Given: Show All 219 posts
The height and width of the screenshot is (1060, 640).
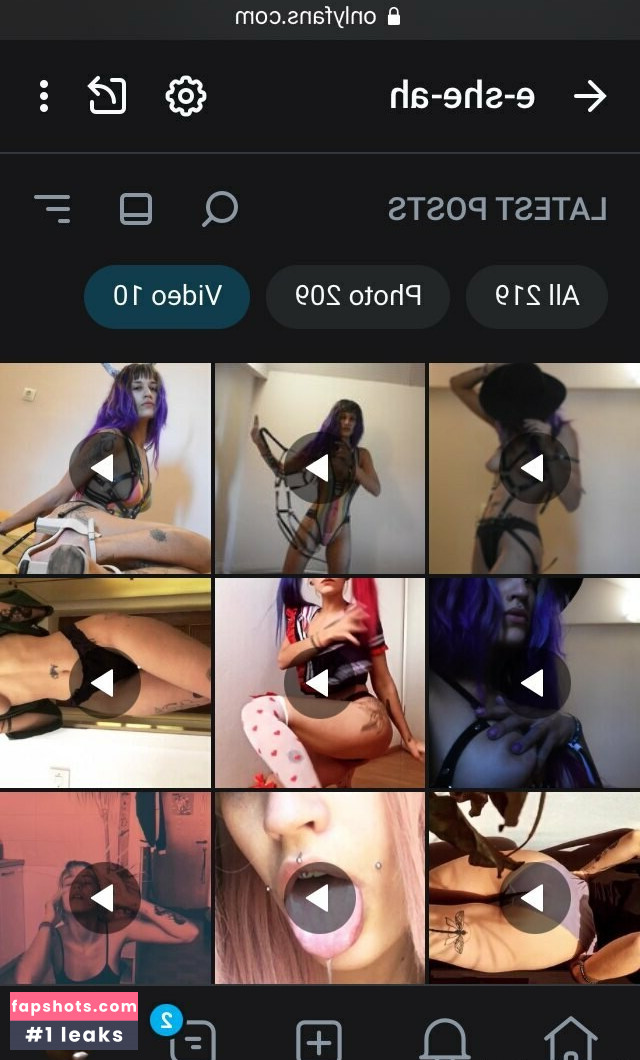Looking at the screenshot, I should click(537, 297).
